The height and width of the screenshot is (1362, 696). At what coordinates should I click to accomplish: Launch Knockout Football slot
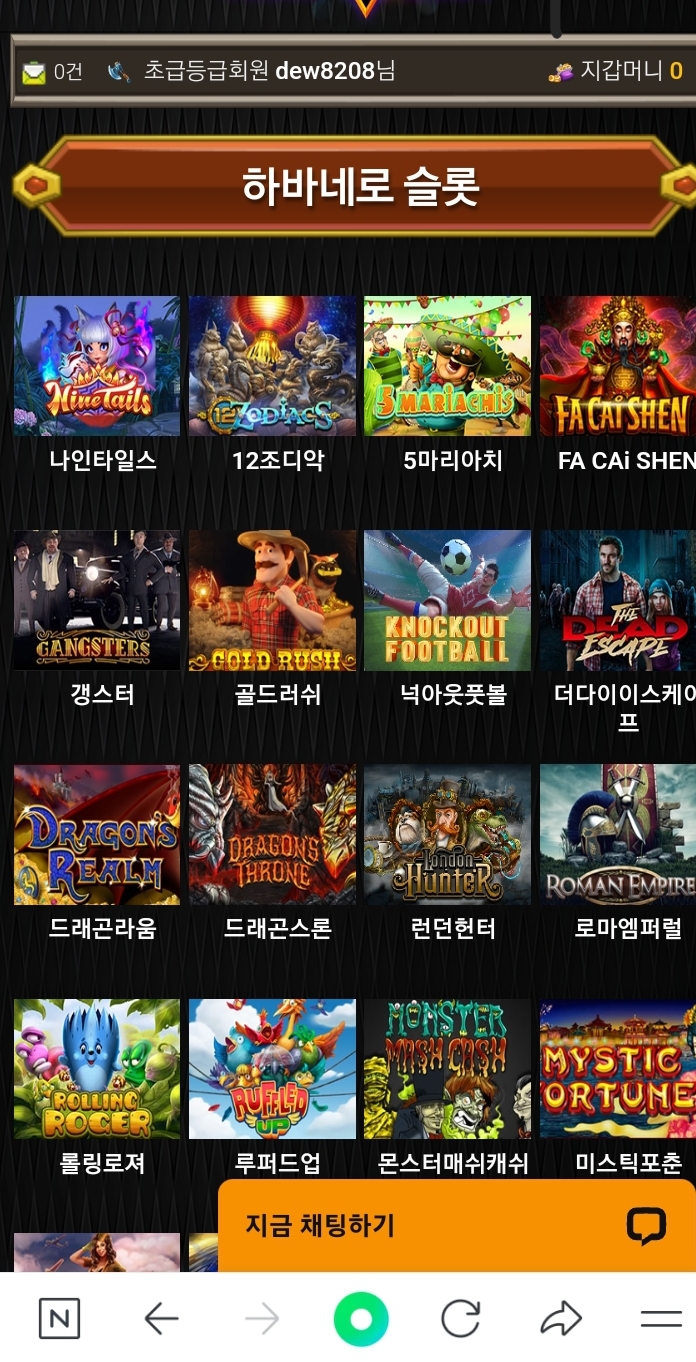(x=447, y=600)
